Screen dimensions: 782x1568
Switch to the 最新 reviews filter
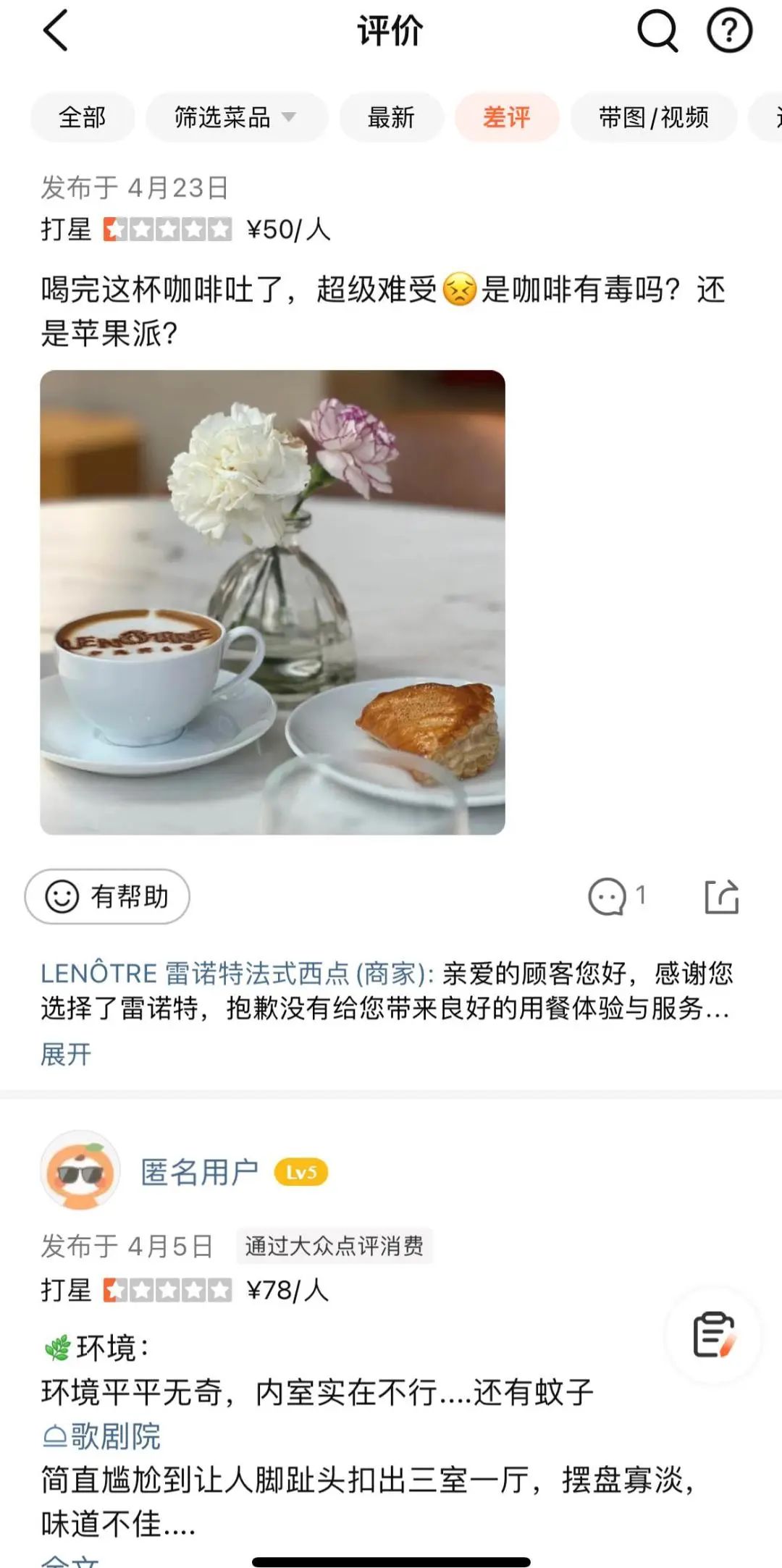391,117
